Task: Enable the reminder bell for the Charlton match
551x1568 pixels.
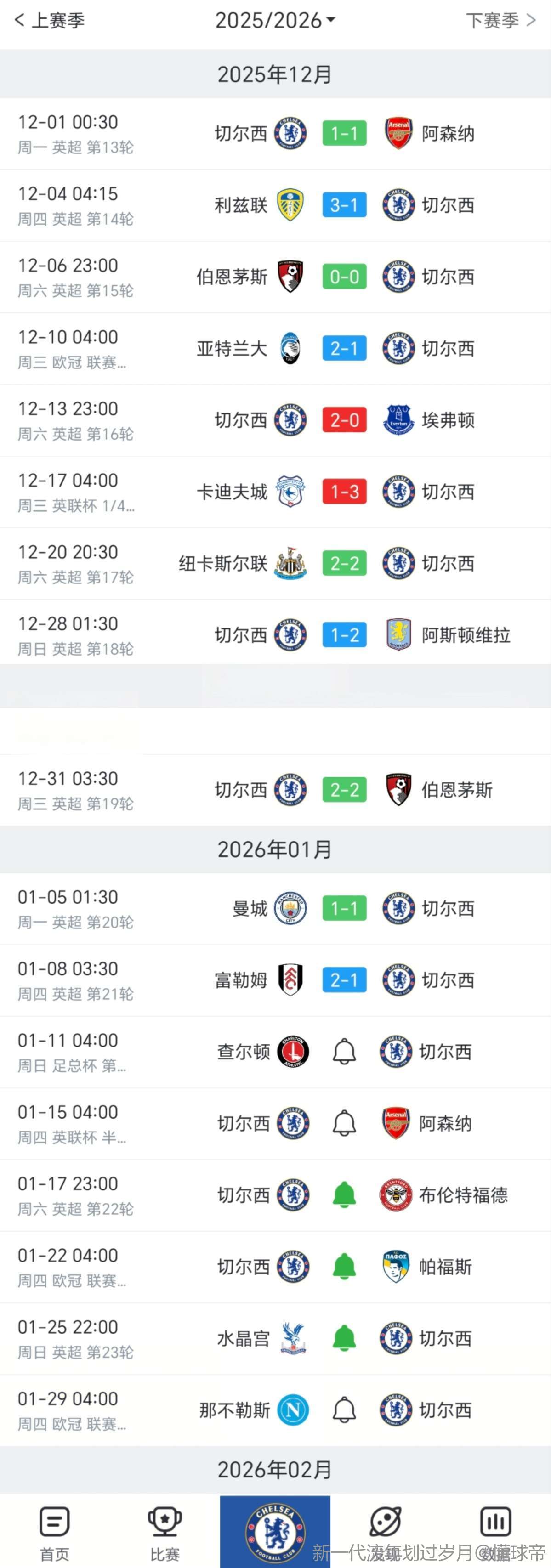Action: [x=344, y=1052]
